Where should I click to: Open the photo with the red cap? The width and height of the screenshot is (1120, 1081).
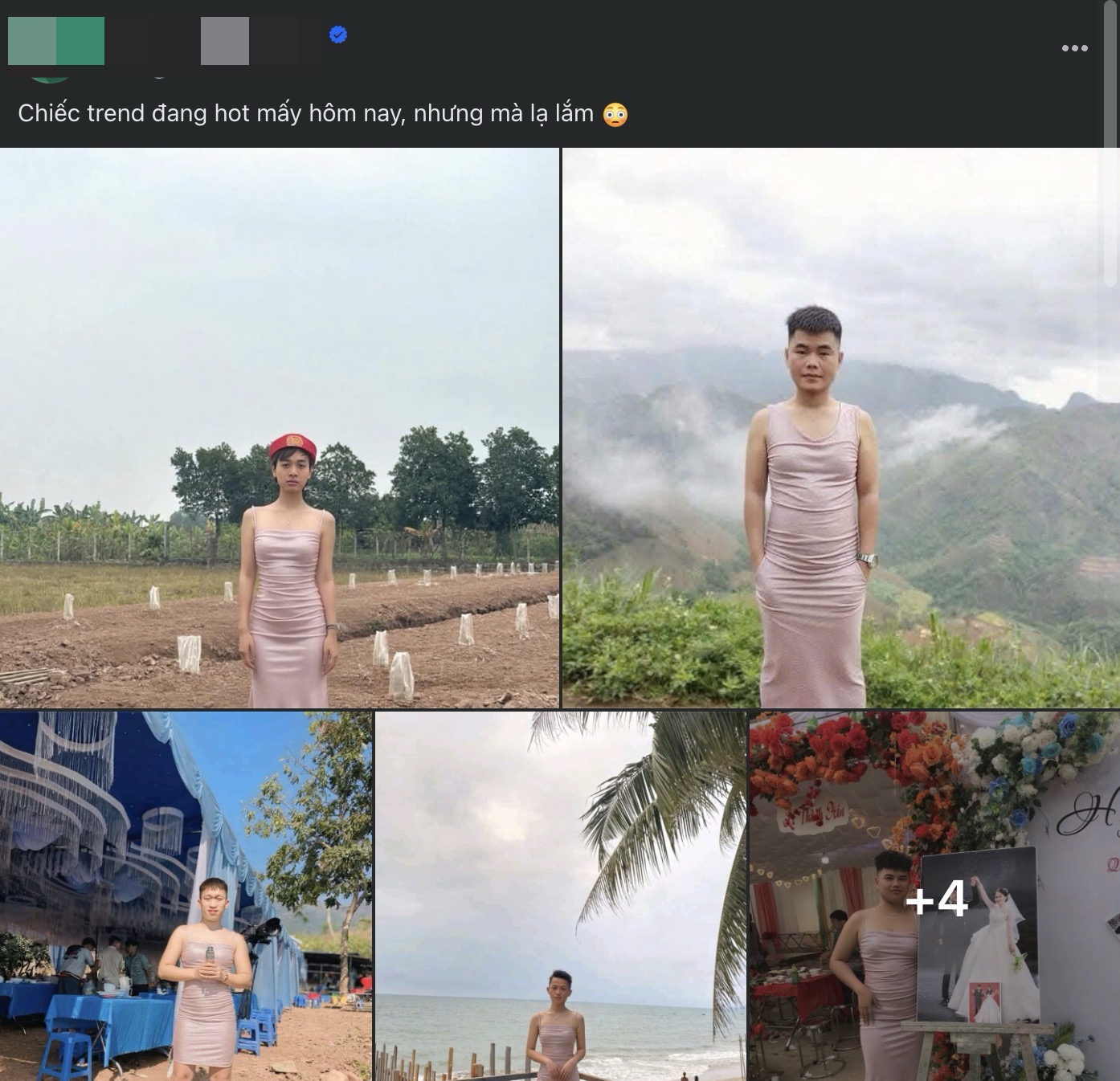[279, 427]
